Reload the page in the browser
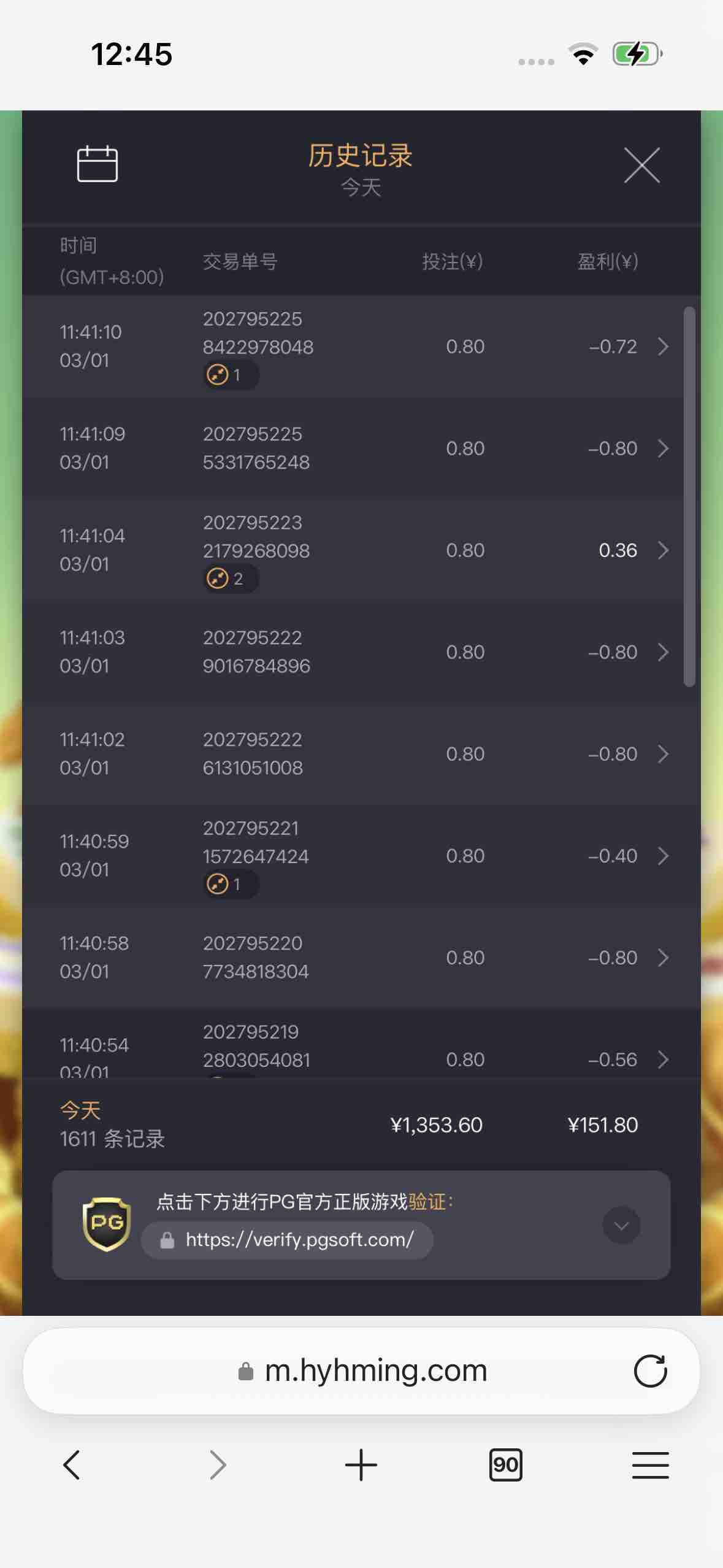The width and height of the screenshot is (723, 1568). (x=650, y=1371)
